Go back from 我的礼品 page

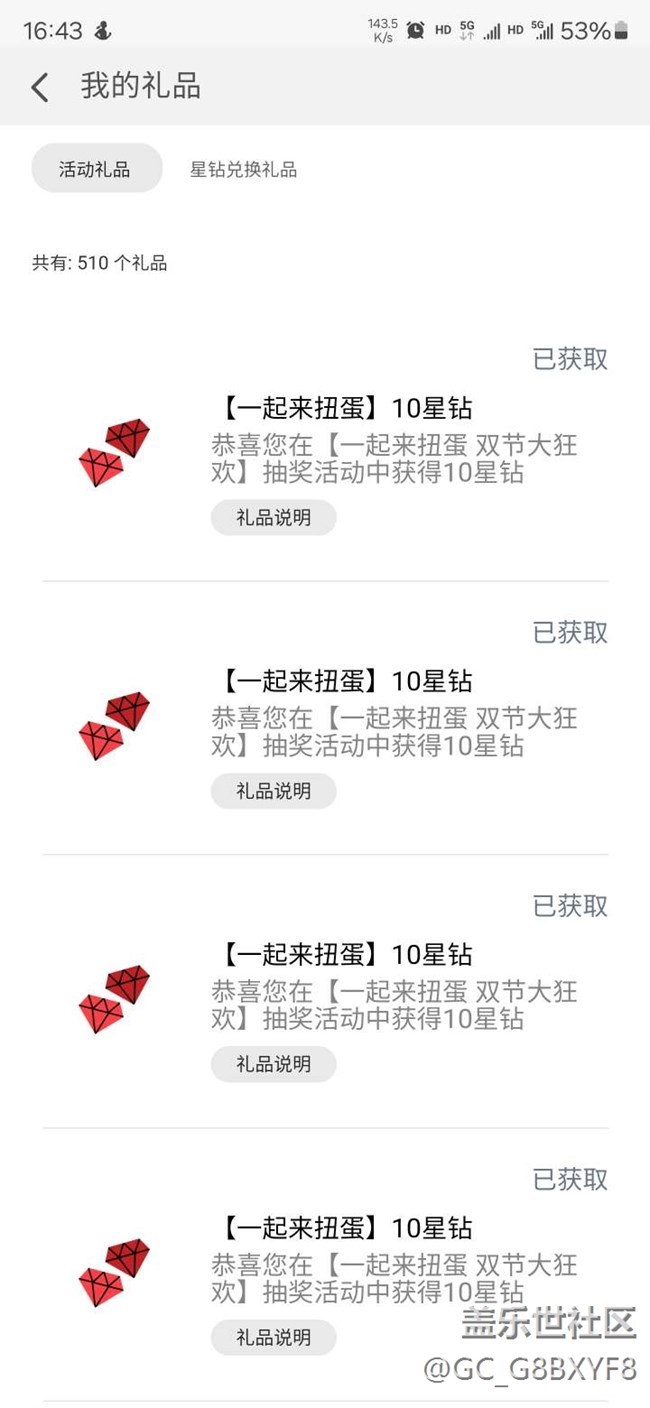tap(40, 87)
